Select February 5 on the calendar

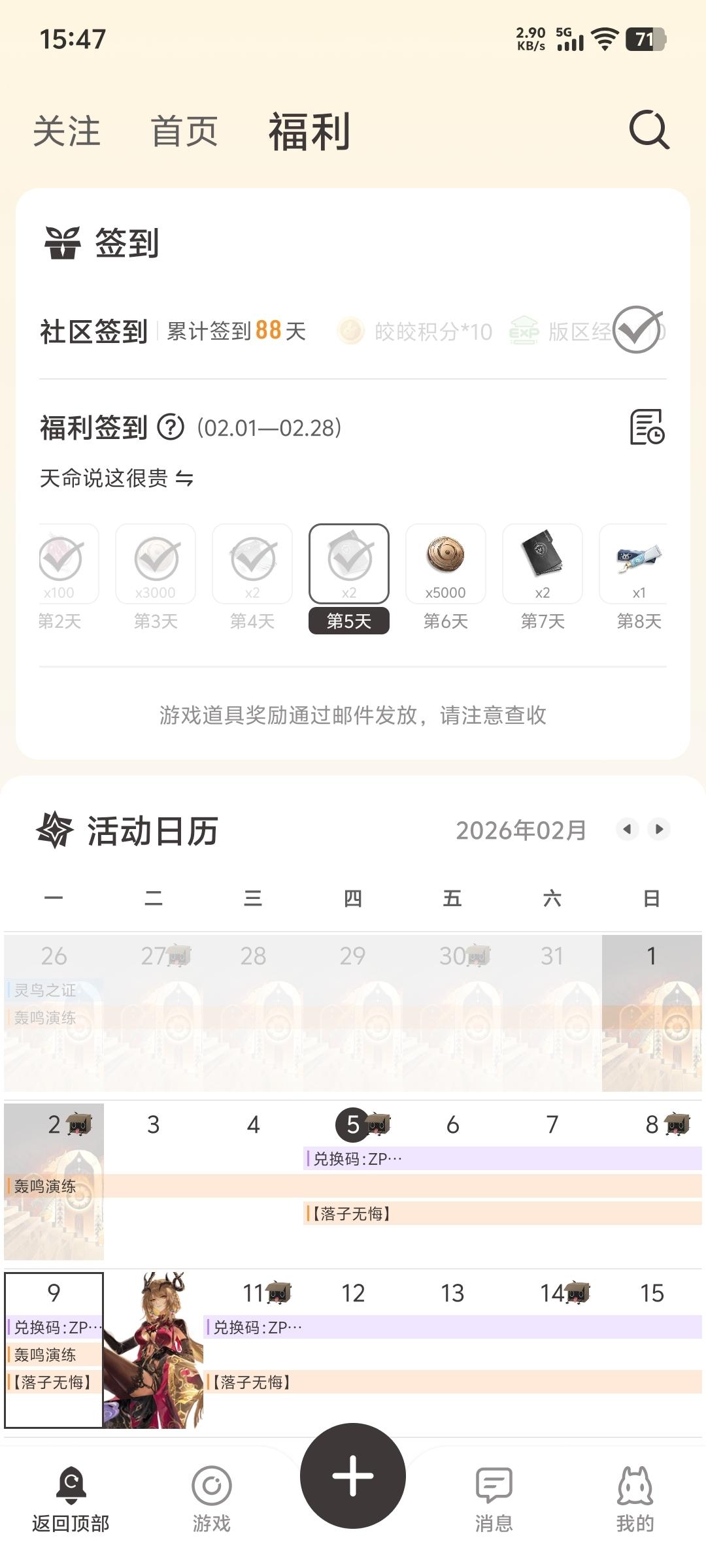[353, 1124]
